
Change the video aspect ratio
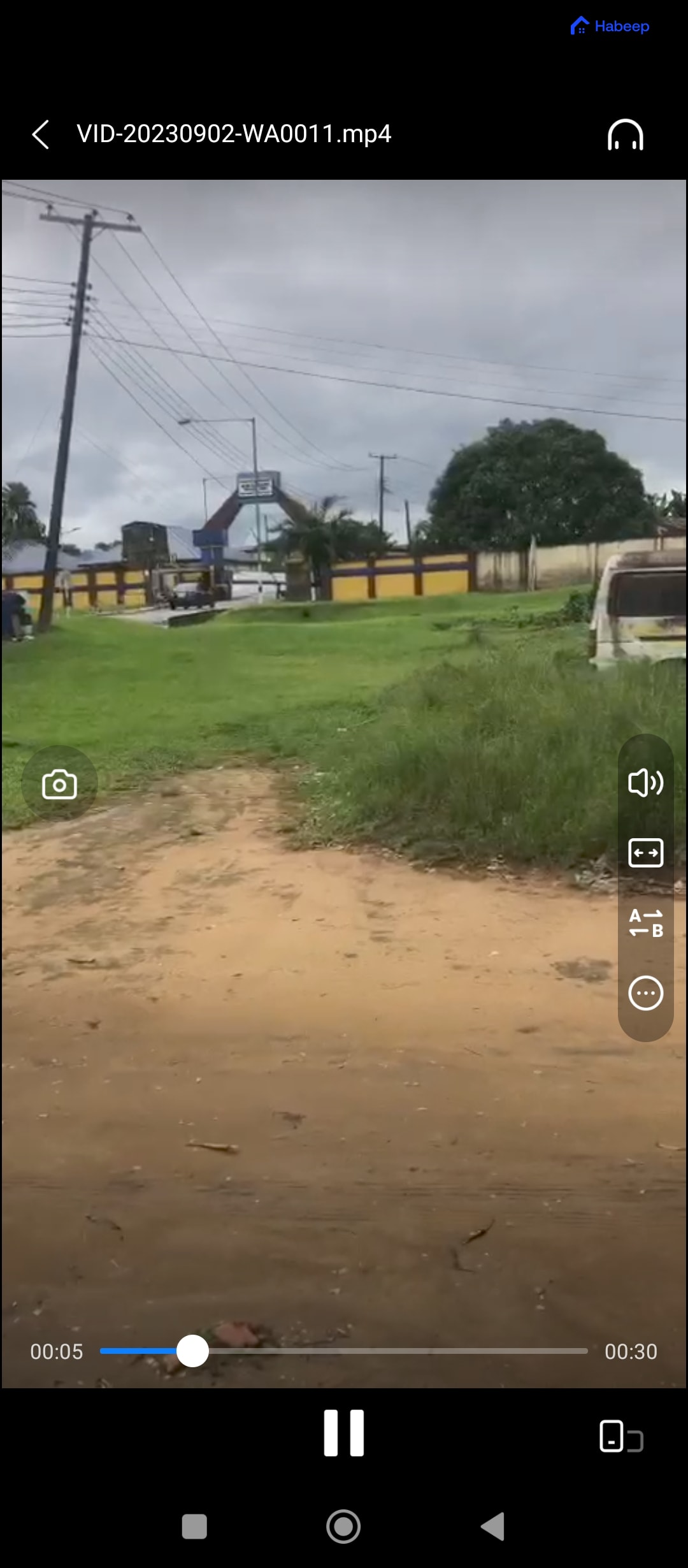pyautogui.click(x=645, y=853)
